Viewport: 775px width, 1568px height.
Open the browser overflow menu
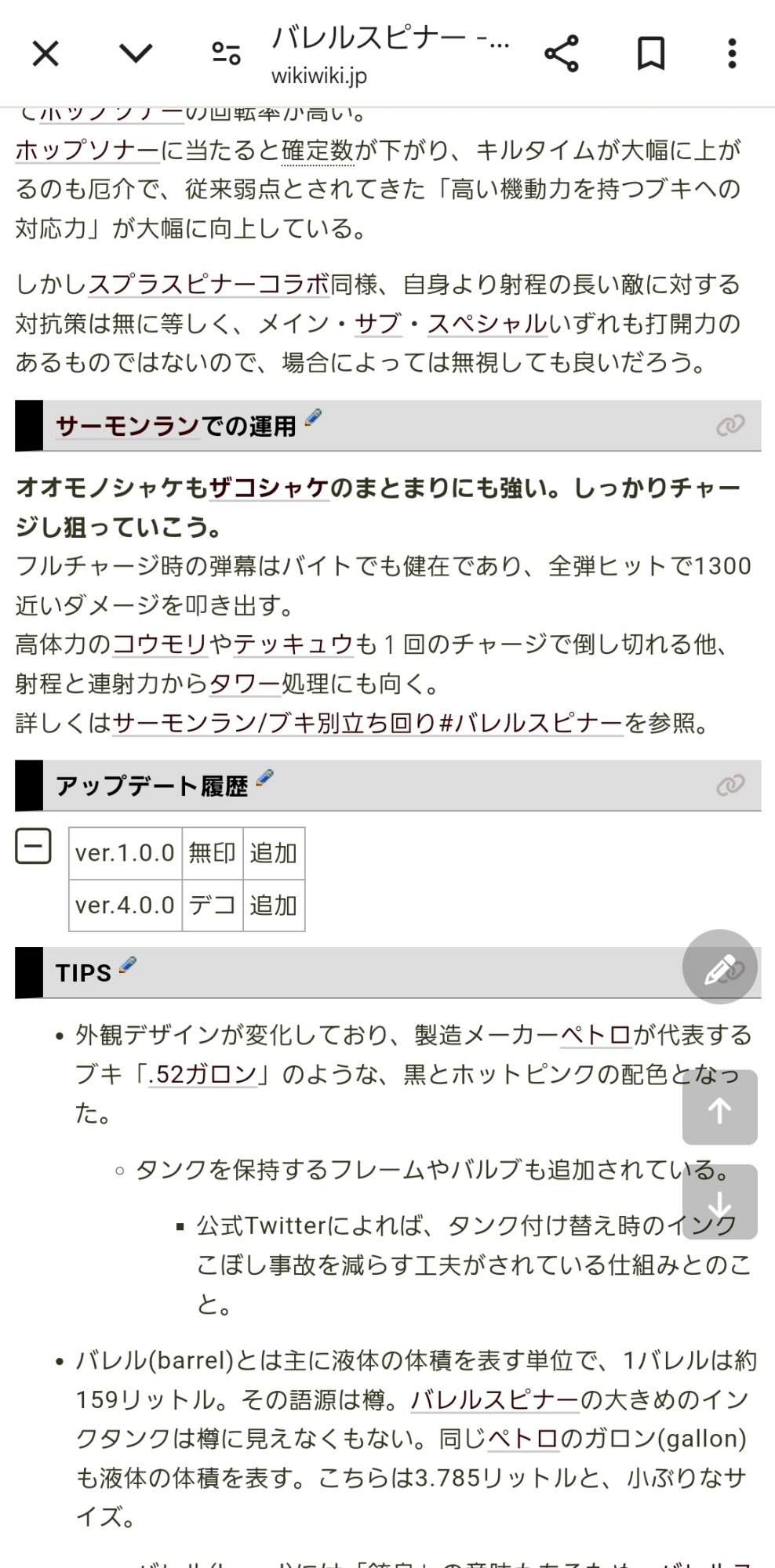point(732,54)
